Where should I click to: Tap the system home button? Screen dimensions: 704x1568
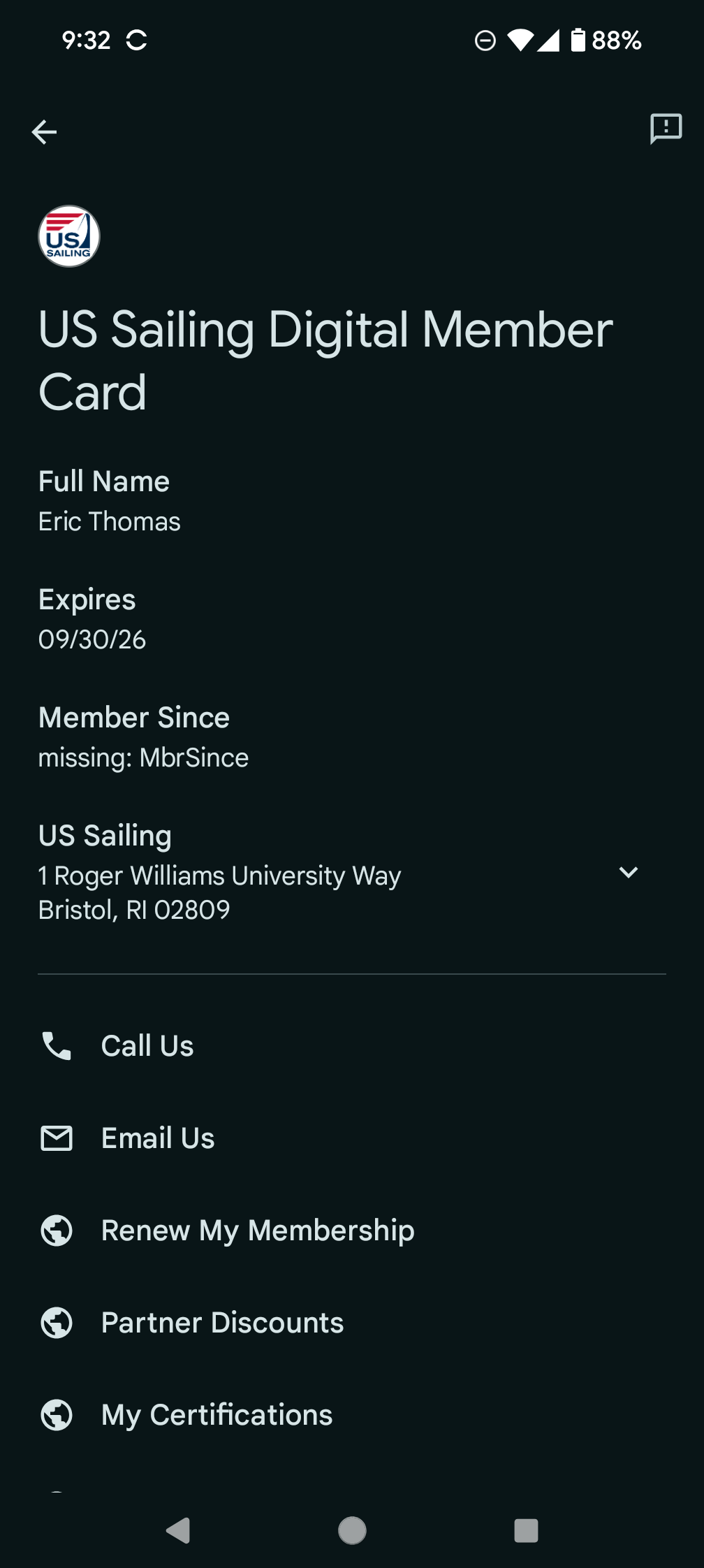pyautogui.click(x=352, y=1530)
